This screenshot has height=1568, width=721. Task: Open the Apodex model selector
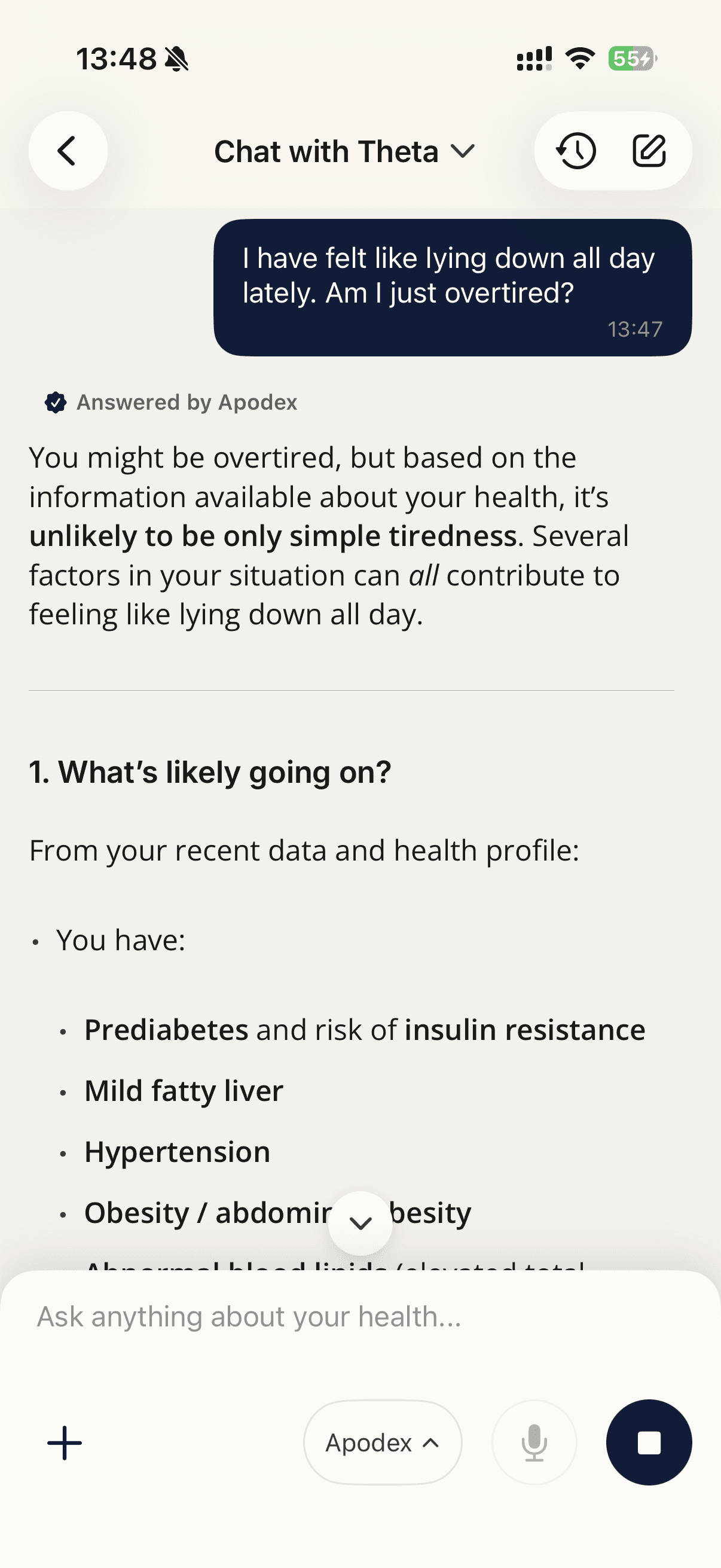383,1442
